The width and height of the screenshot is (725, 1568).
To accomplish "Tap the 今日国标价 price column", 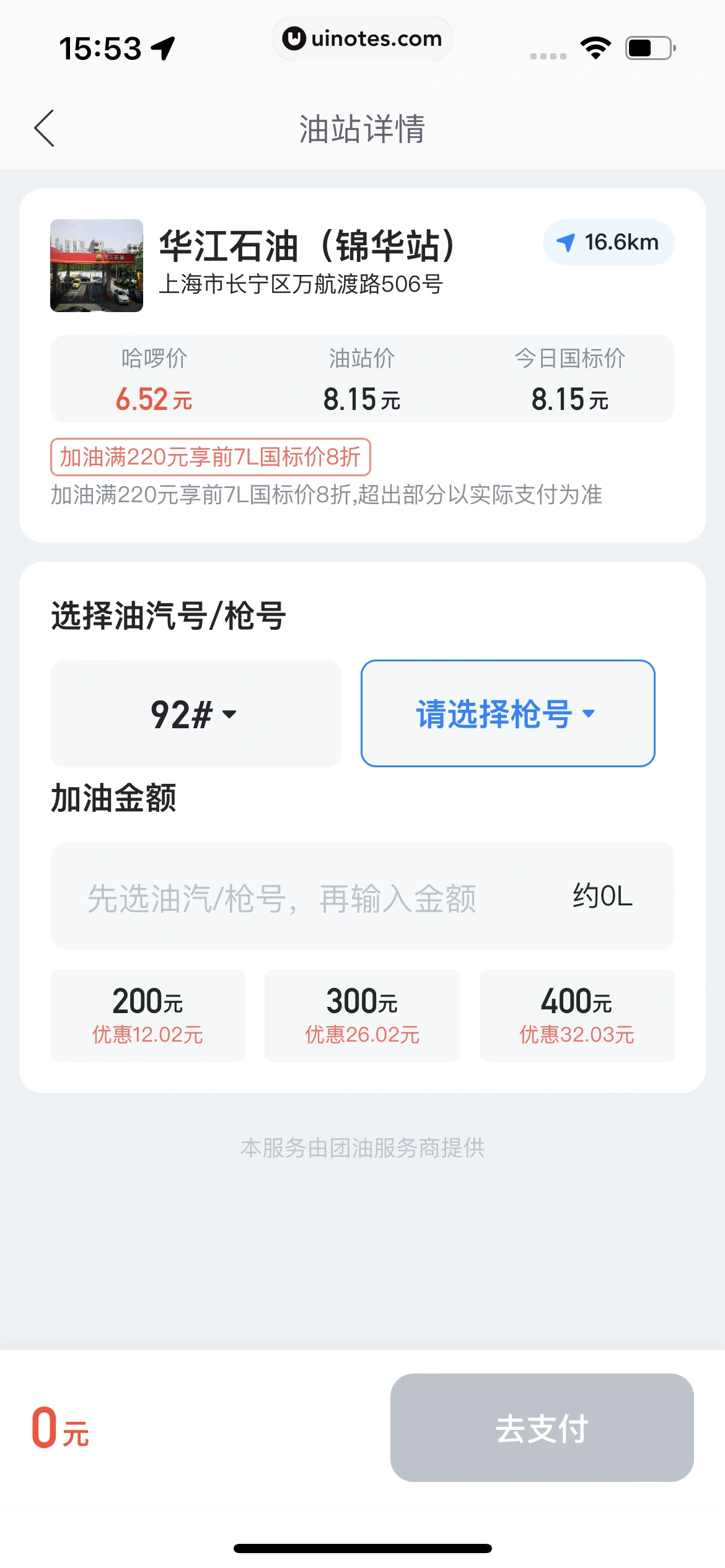I will click(571, 399).
